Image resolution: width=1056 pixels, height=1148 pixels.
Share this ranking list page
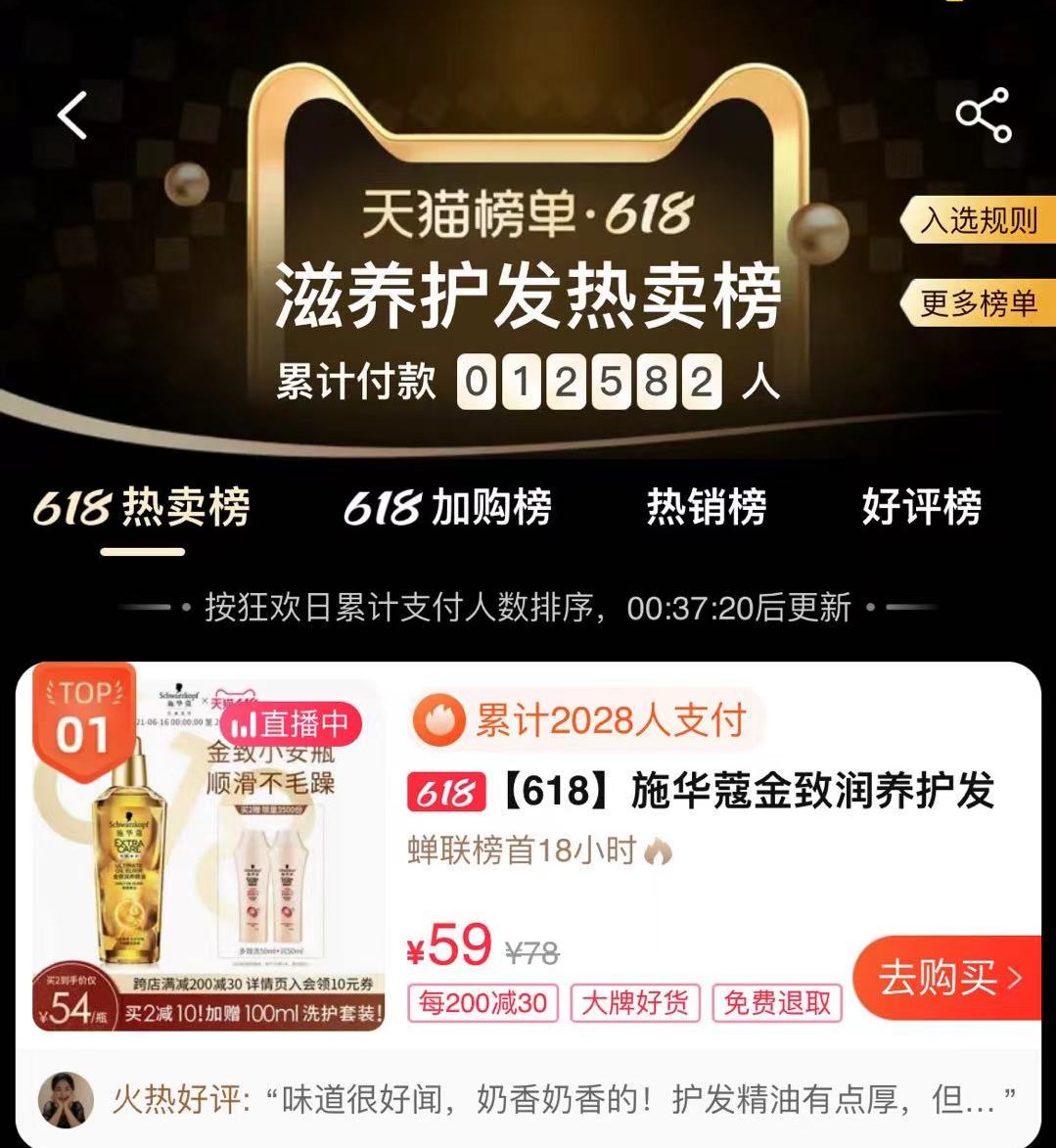pyautogui.click(x=983, y=115)
